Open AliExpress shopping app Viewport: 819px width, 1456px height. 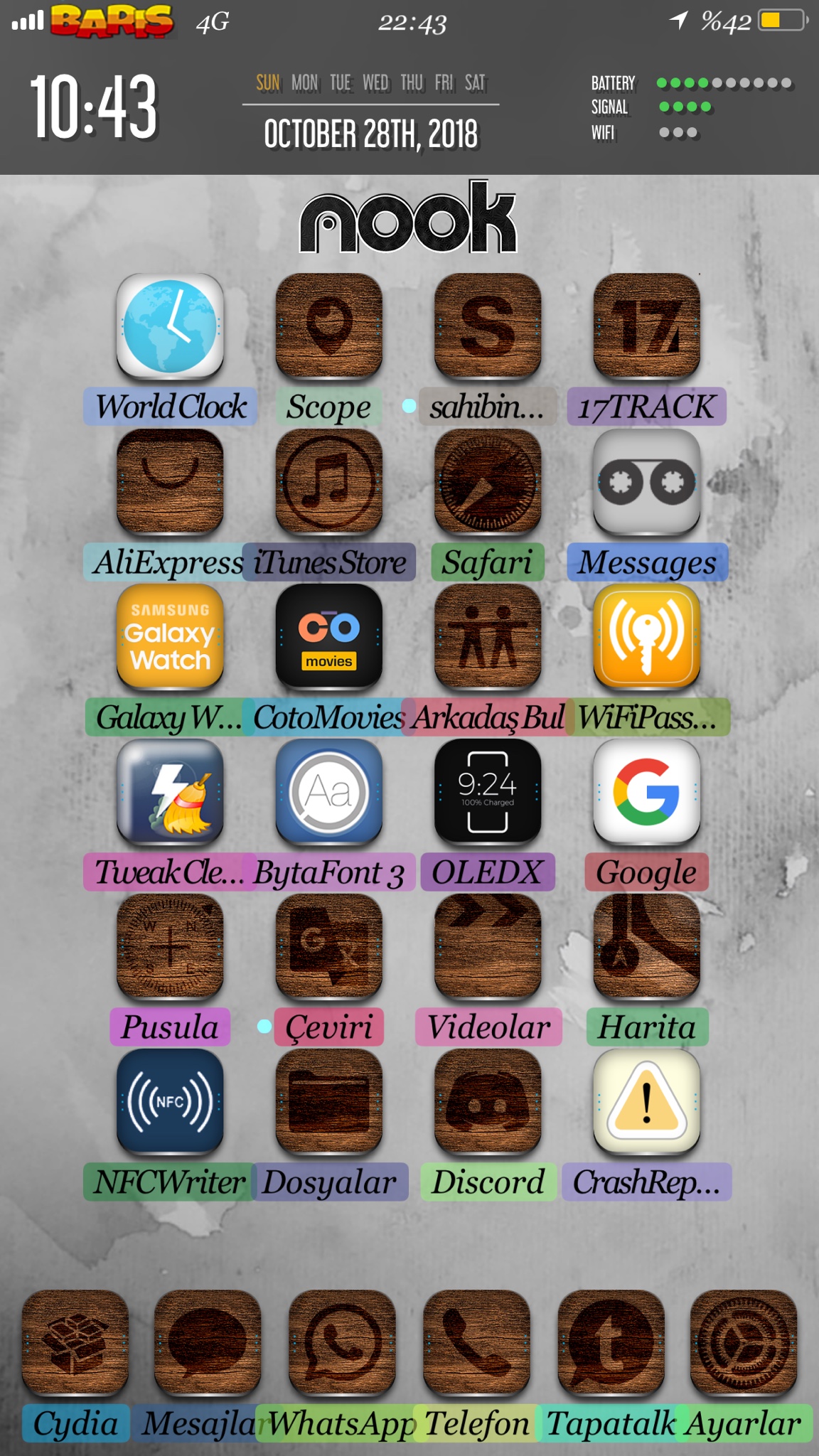(170, 482)
